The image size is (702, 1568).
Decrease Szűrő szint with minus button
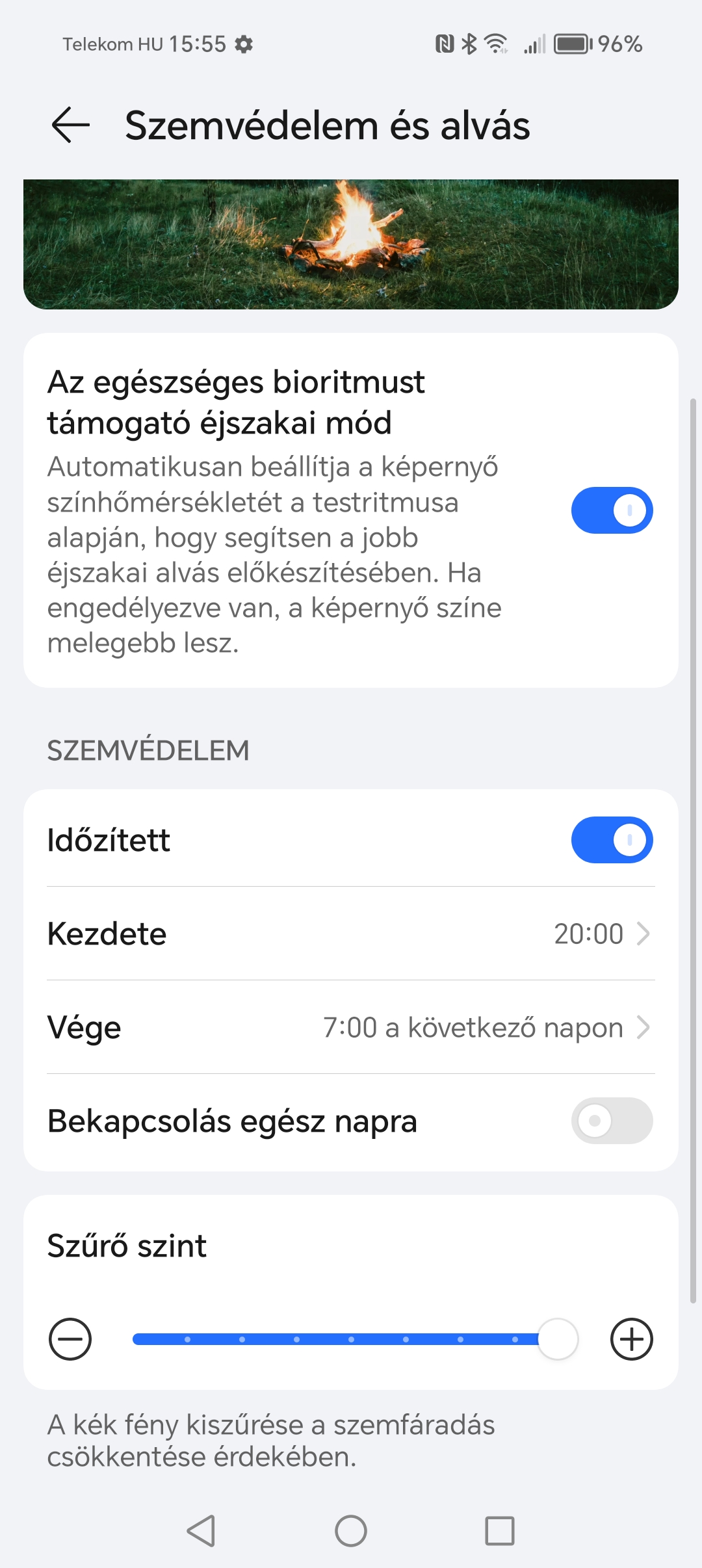click(x=70, y=1339)
